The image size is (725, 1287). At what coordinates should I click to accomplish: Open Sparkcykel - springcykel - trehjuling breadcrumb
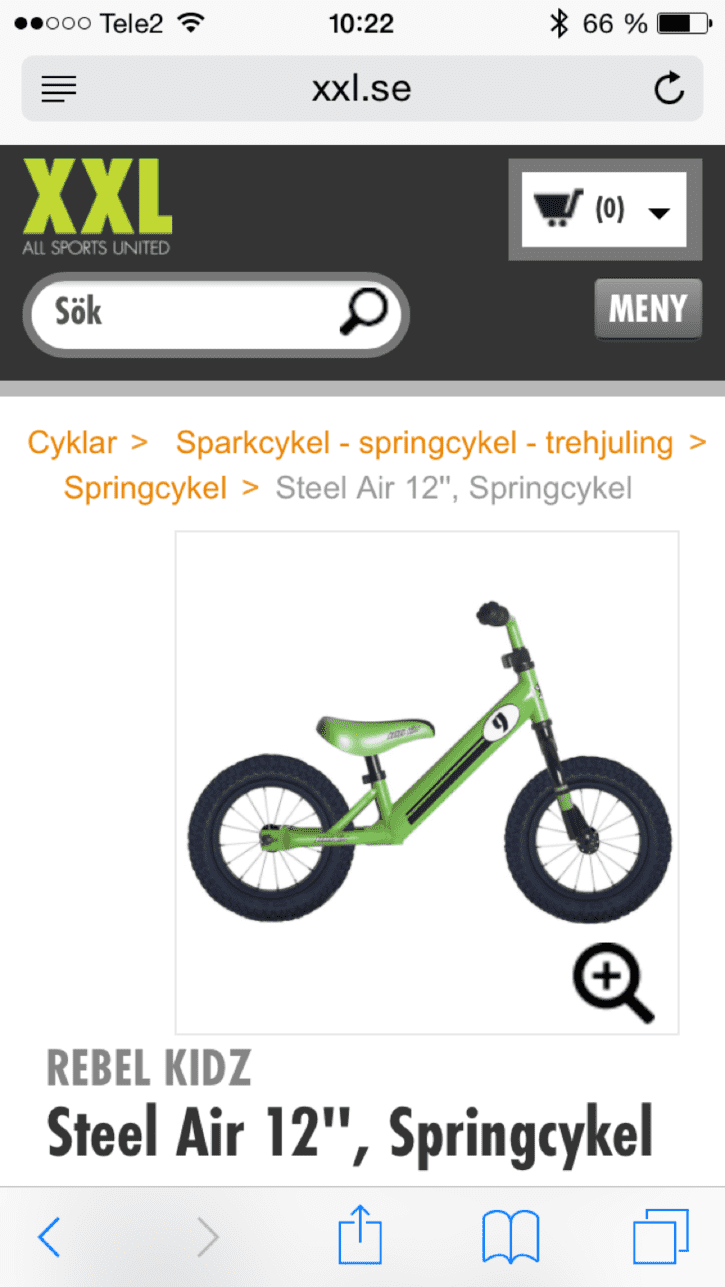(x=424, y=442)
